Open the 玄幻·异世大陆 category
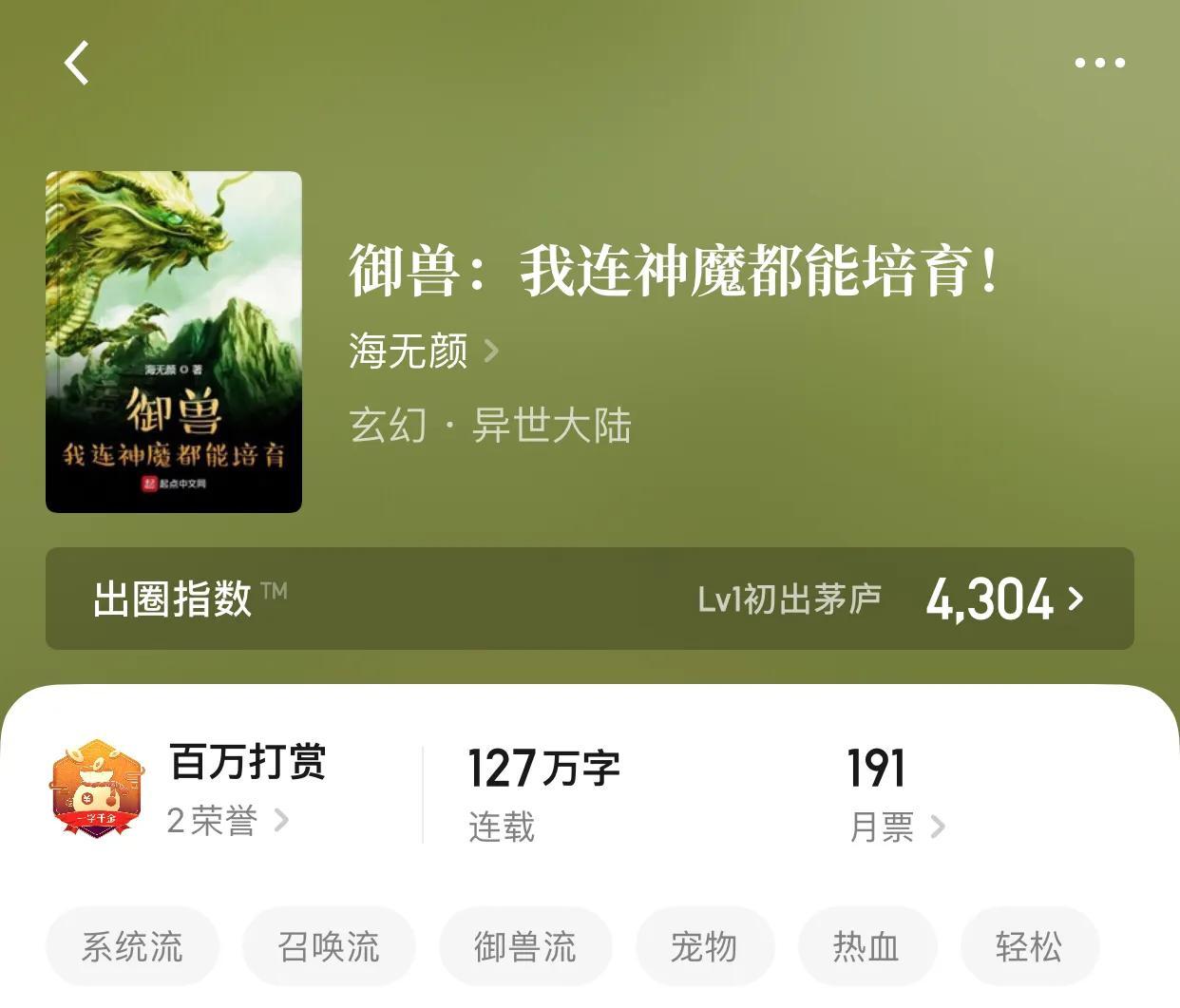 pyautogui.click(x=490, y=426)
